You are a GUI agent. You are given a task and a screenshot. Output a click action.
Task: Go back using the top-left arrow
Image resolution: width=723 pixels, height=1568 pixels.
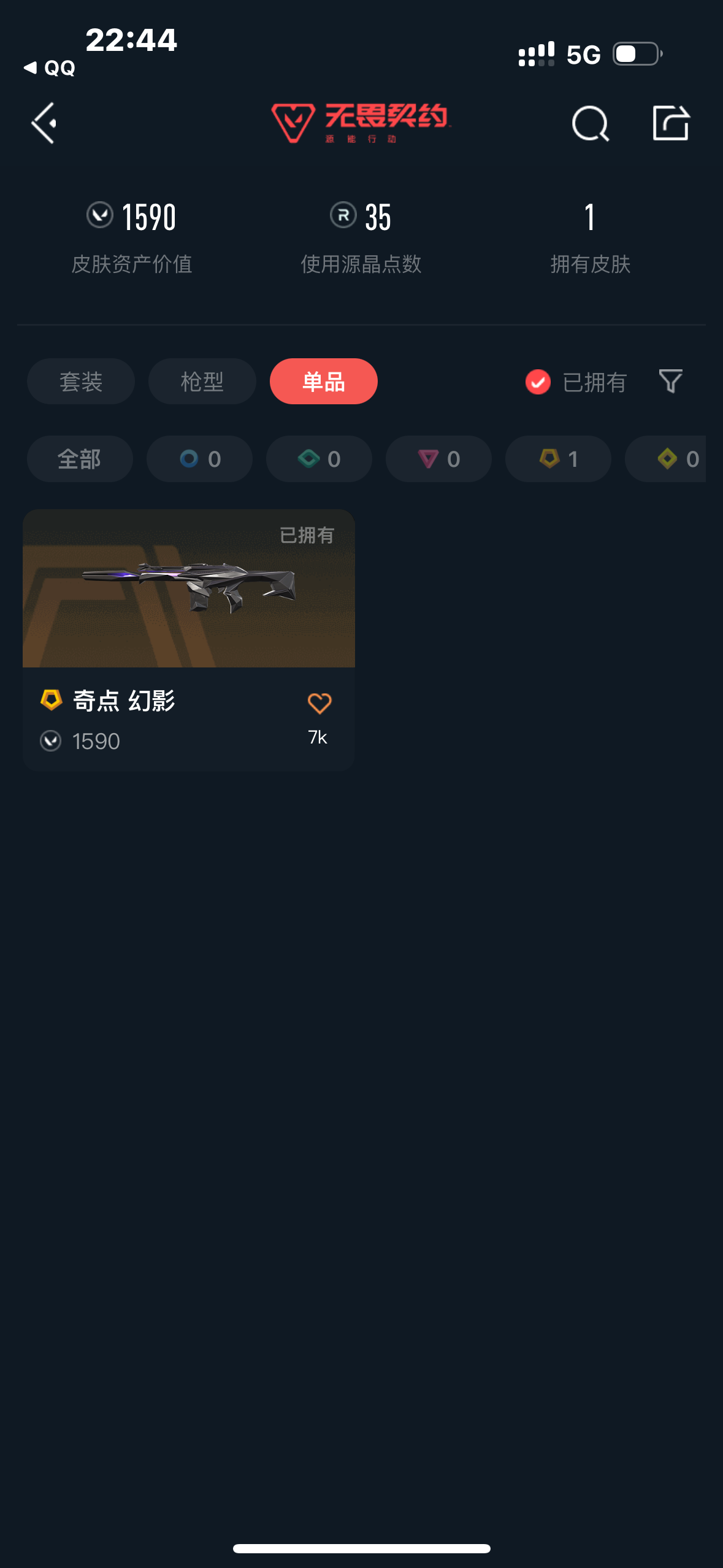(x=44, y=123)
